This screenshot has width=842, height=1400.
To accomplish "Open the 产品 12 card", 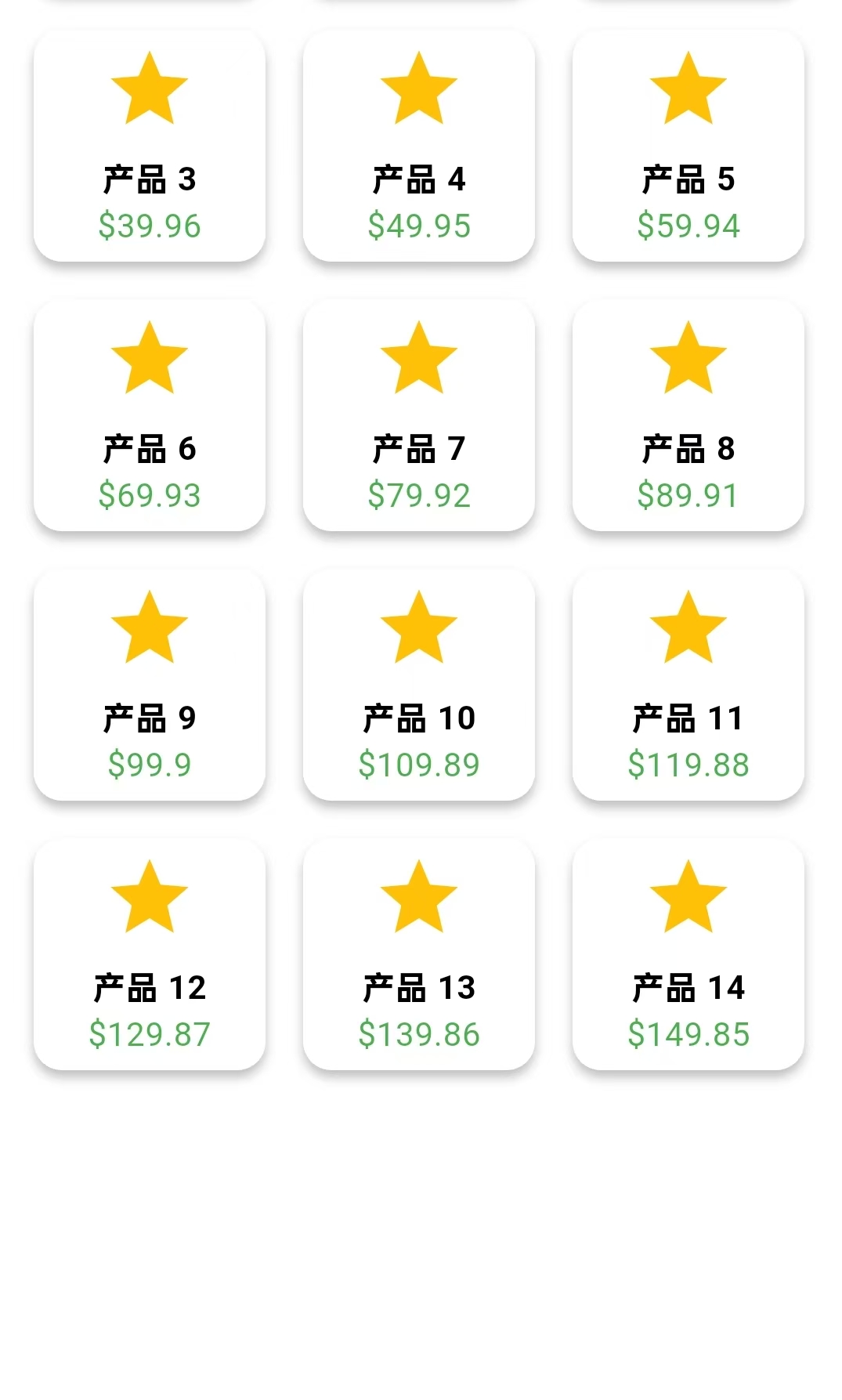I will [x=149, y=955].
